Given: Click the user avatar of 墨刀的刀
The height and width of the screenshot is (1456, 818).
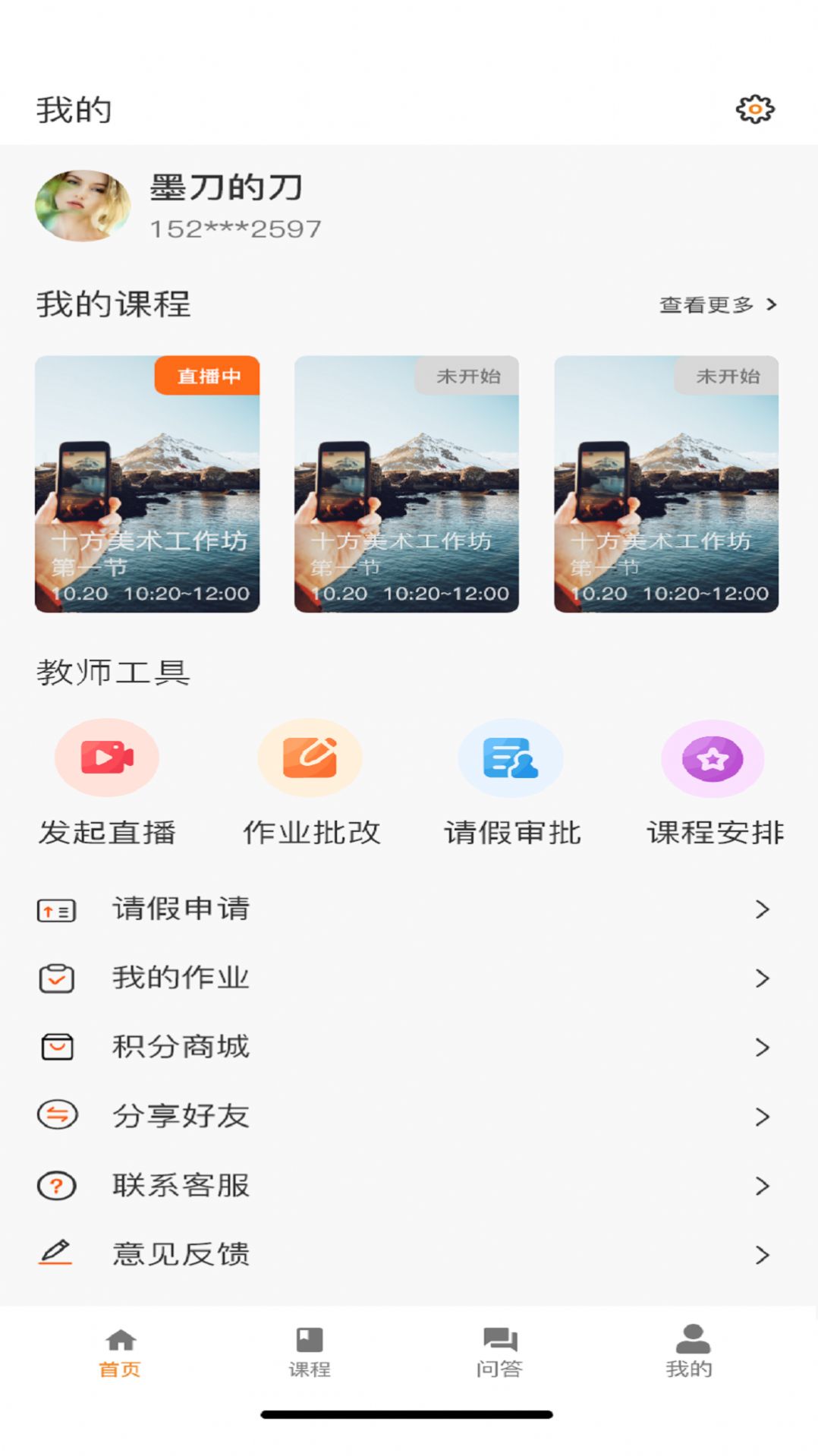Looking at the screenshot, I should [82, 206].
